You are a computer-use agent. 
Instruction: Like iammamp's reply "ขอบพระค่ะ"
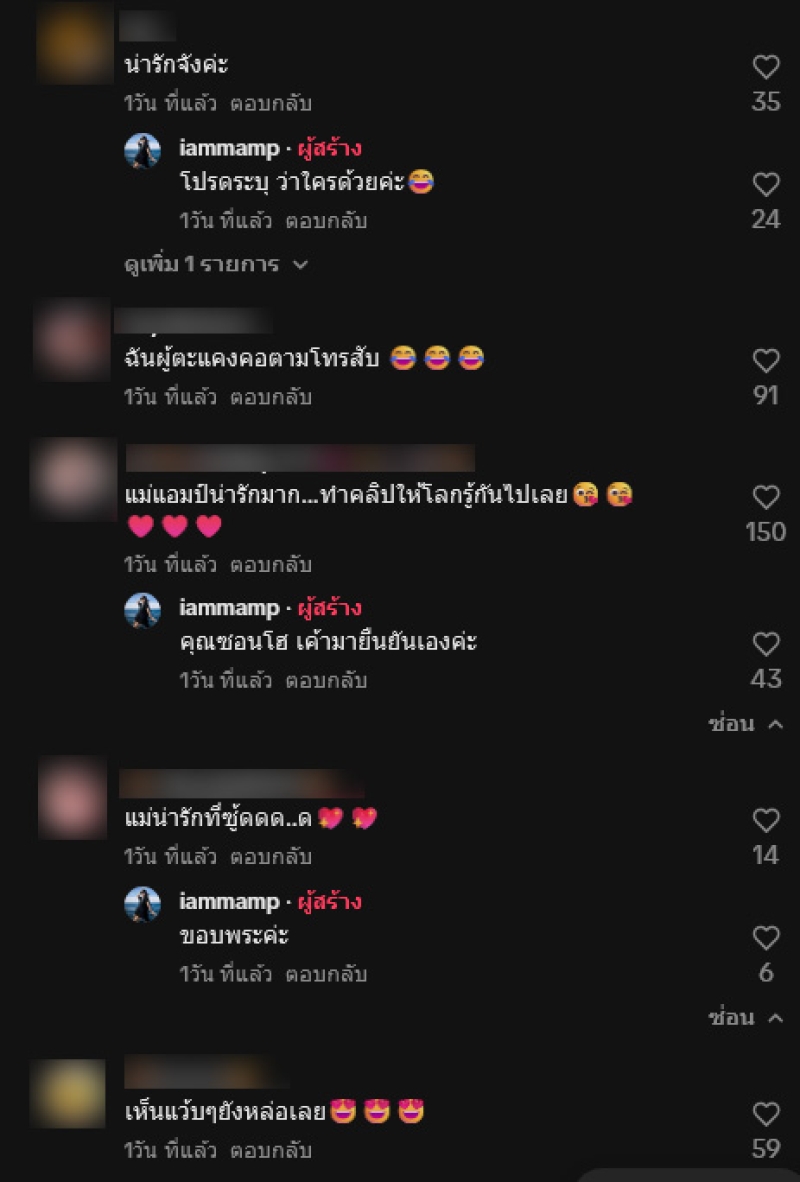[765, 937]
